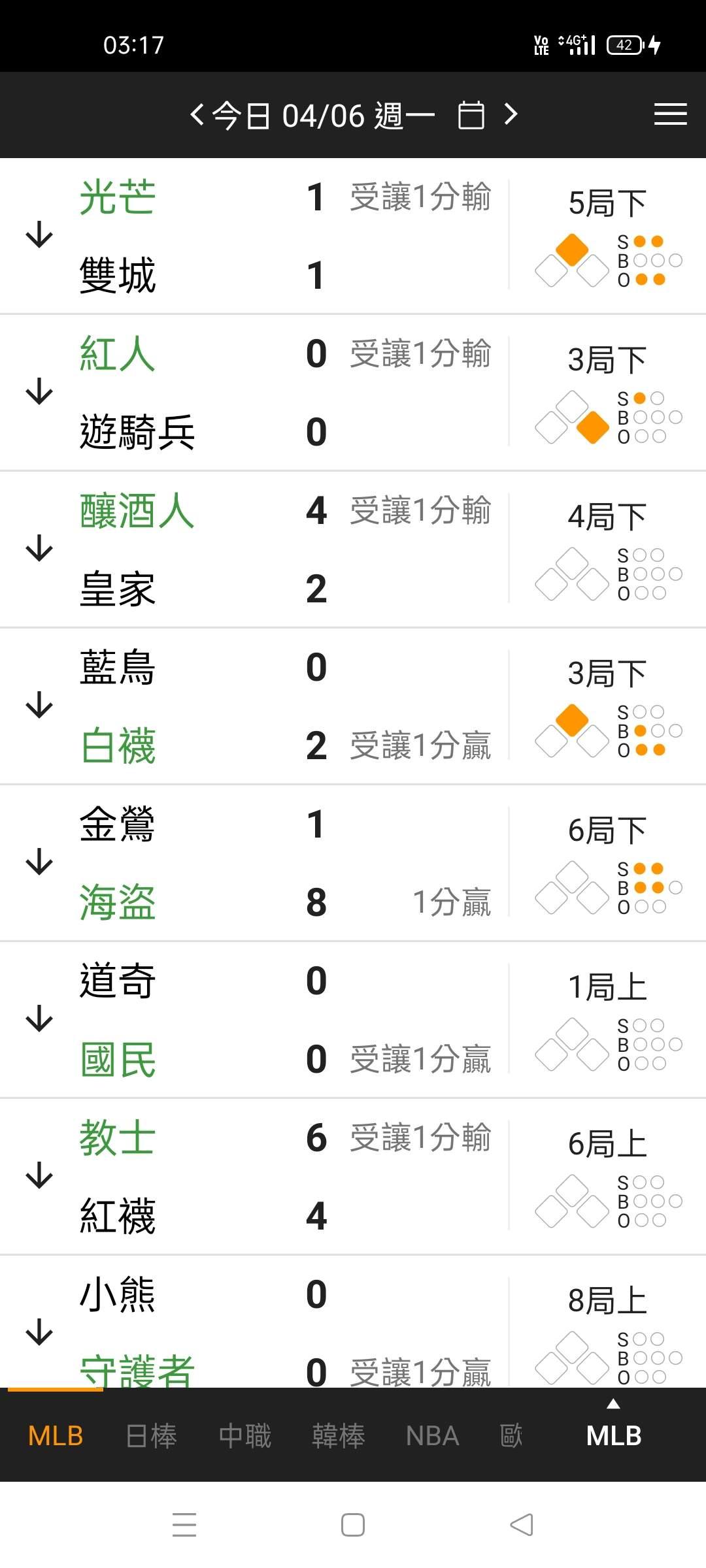Viewport: 706px width, 1568px height.
Task: Tap the system home button
Action: pos(353,1525)
